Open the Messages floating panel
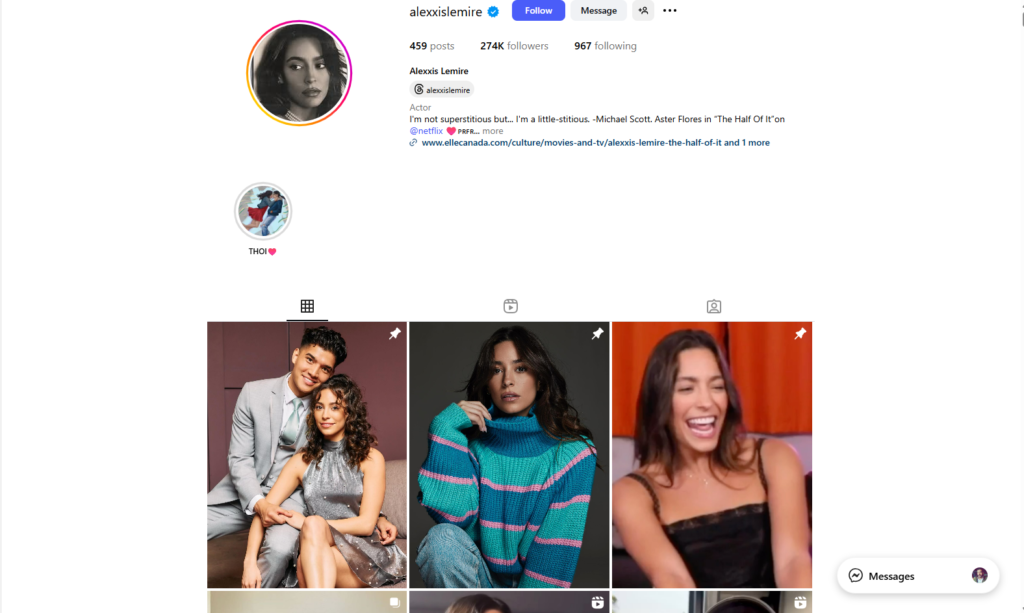Image resolution: width=1024 pixels, height=613 pixels. click(x=890, y=576)
